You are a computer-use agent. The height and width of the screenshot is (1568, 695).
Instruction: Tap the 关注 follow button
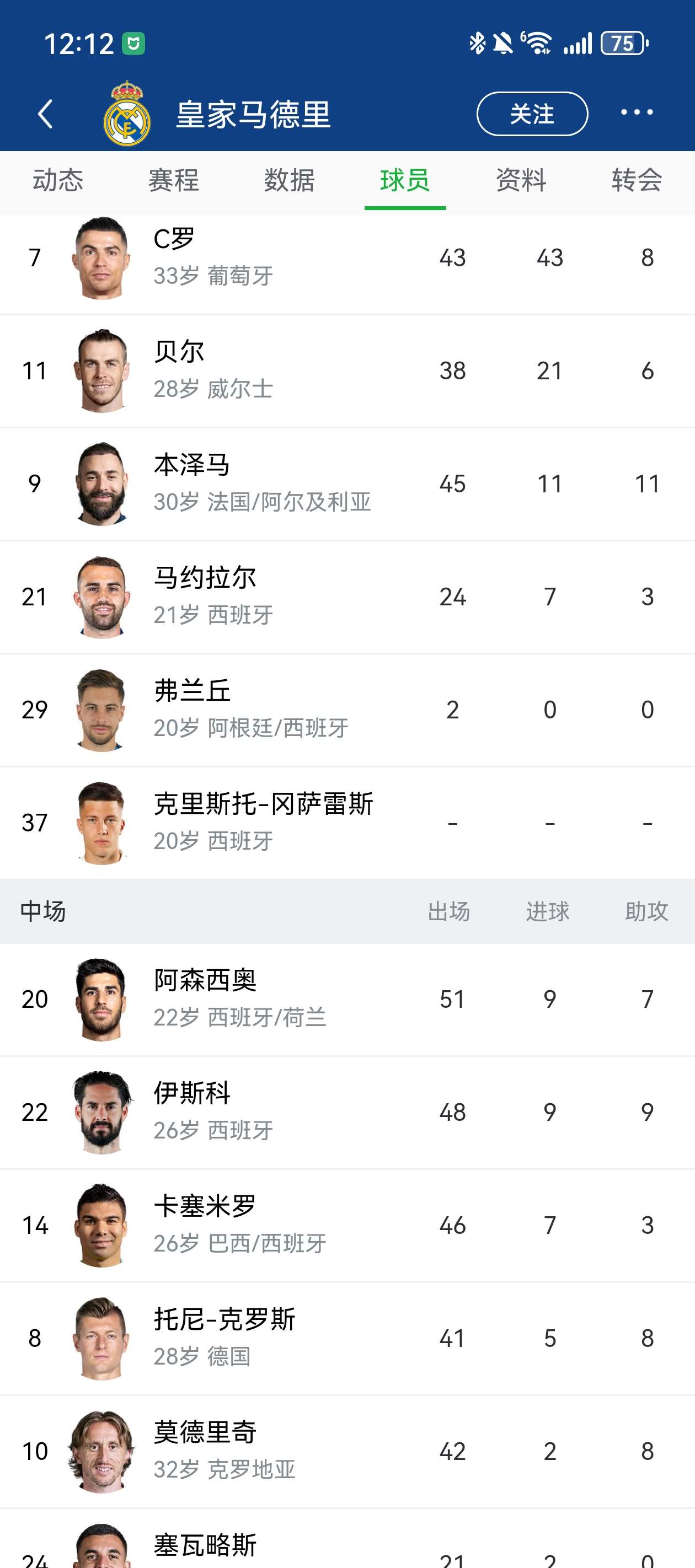pos(532,114)
